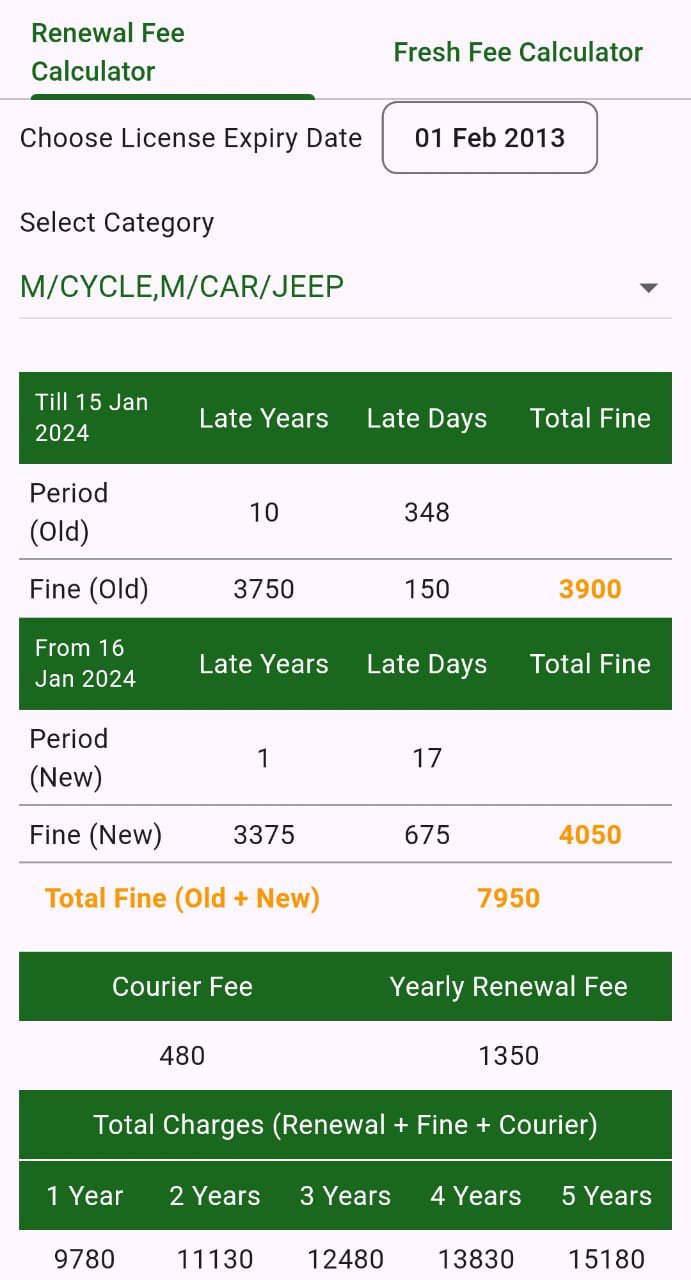Switch to the Fresh Fee Calculator tab
This screenshot has width=691, height=1280.
[x=517, y=52]
